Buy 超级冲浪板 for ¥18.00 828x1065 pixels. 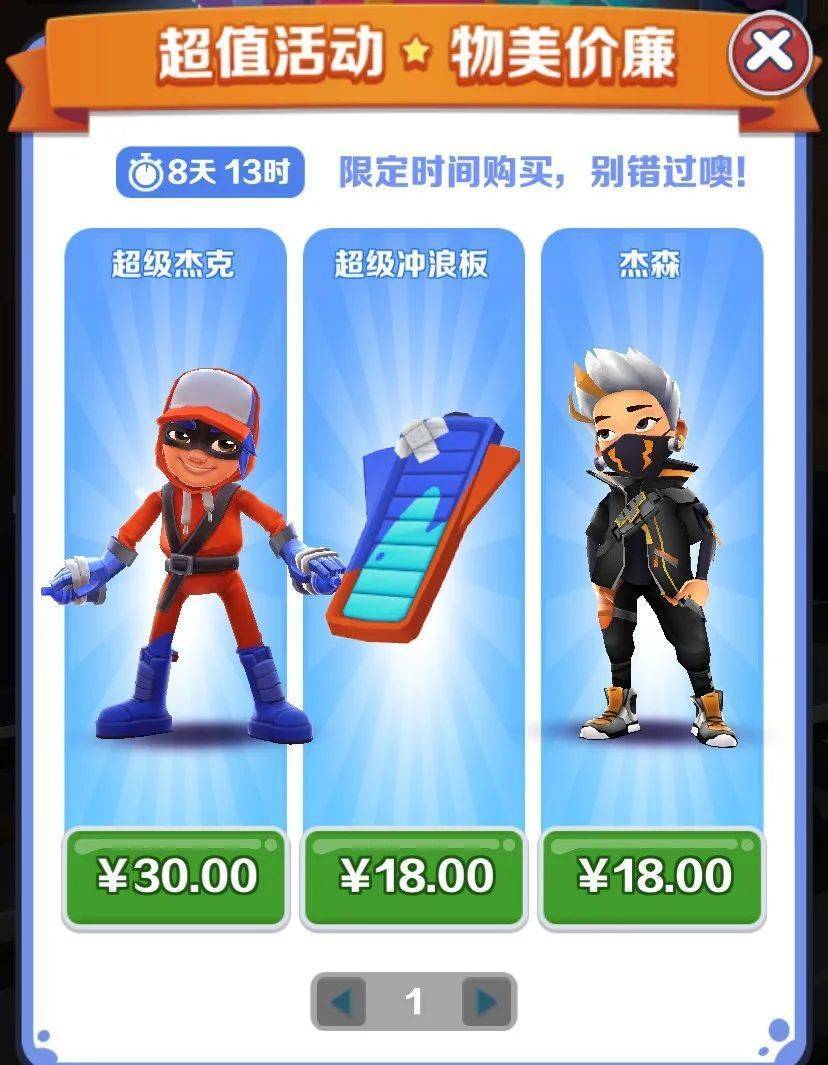pos(414,877)
